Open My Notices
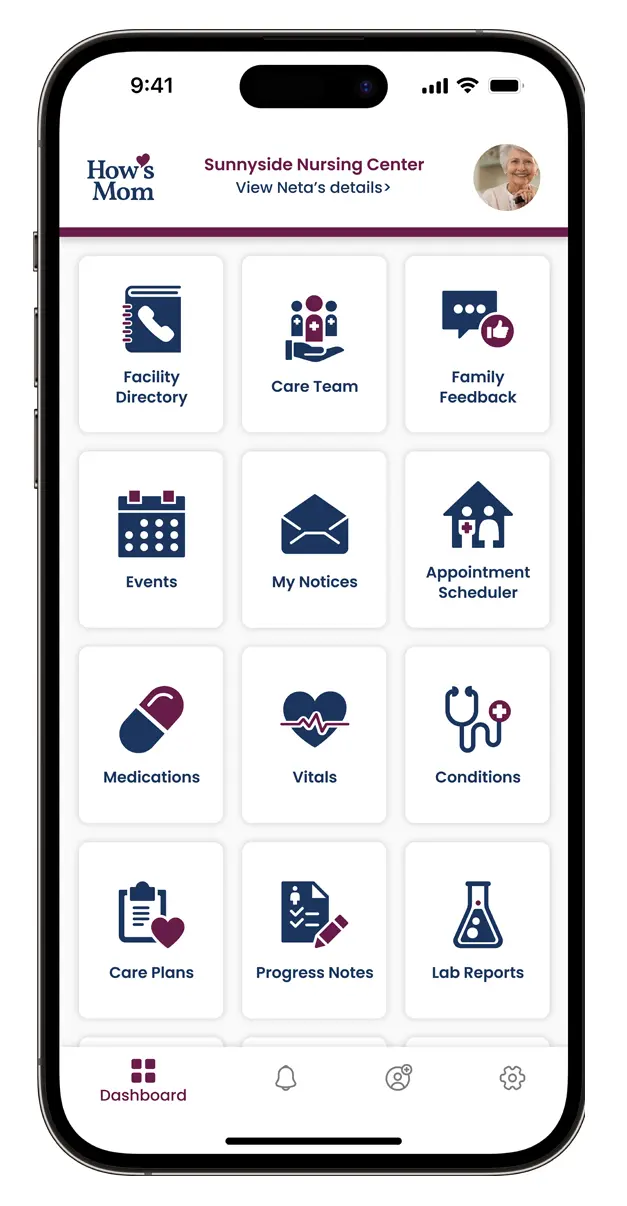627x1206 pixels. tap(314, 539)
